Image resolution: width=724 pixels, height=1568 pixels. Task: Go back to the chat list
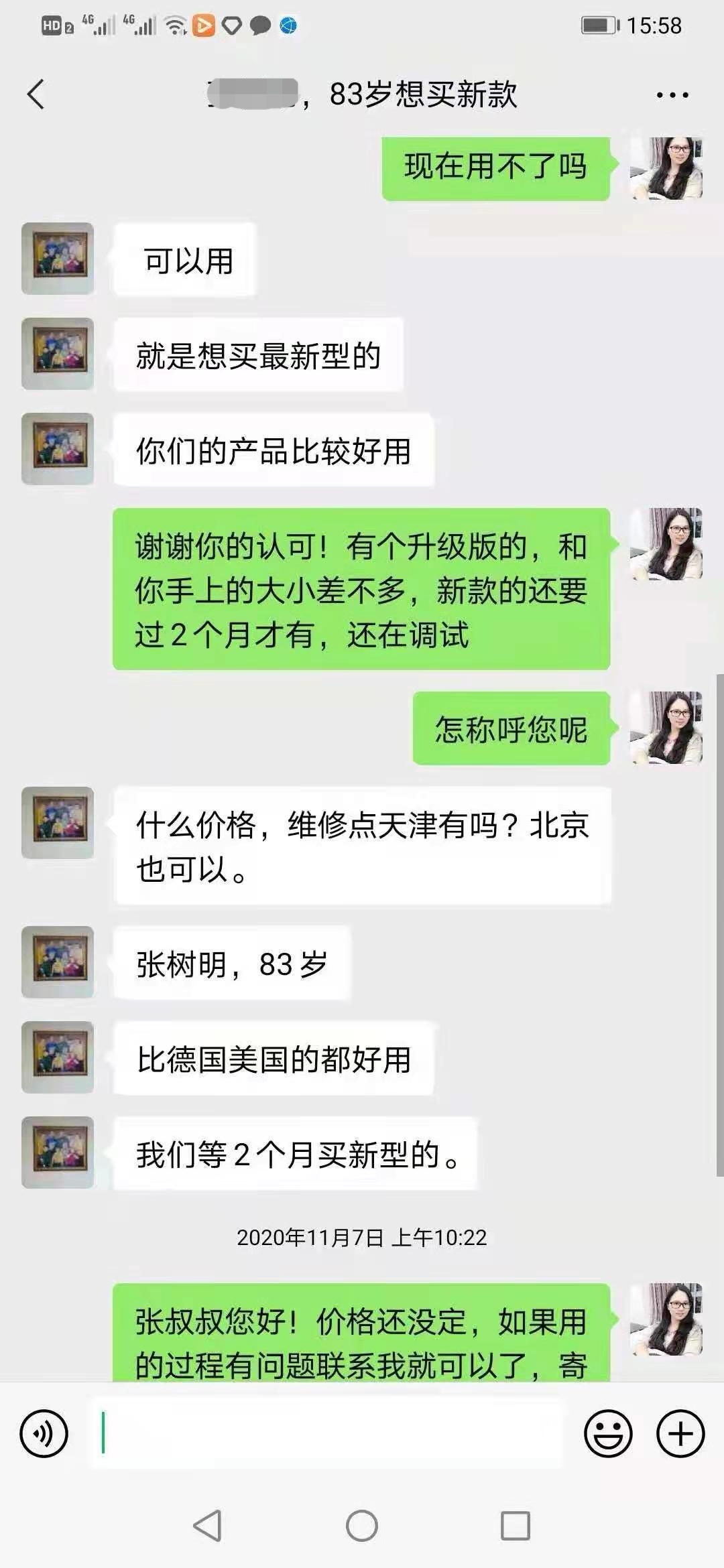[x=36, y=94]
